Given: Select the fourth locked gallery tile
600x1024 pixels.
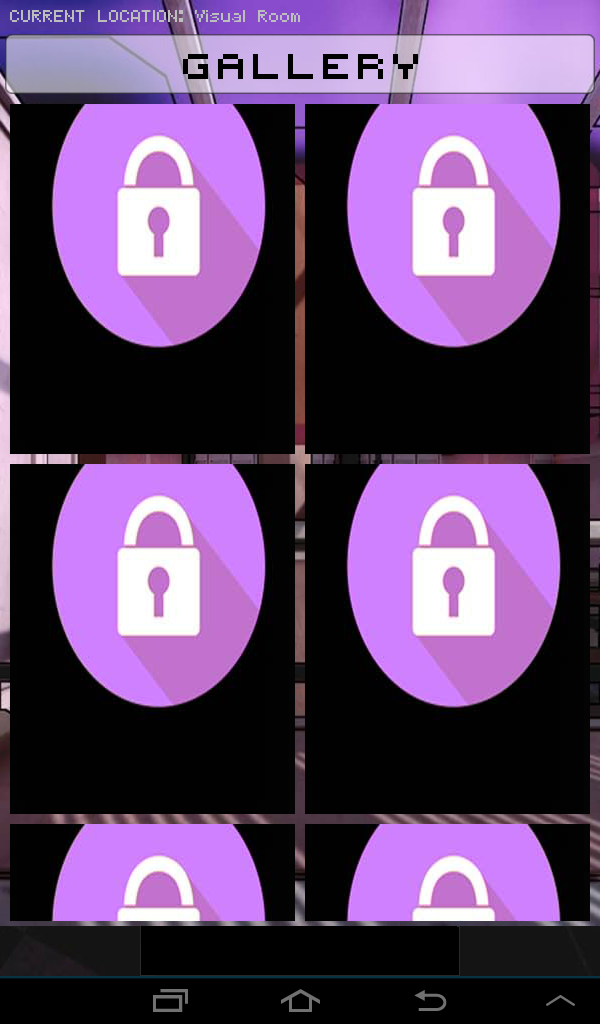Looking at the screenshot, I should click(x=447, y=638).
